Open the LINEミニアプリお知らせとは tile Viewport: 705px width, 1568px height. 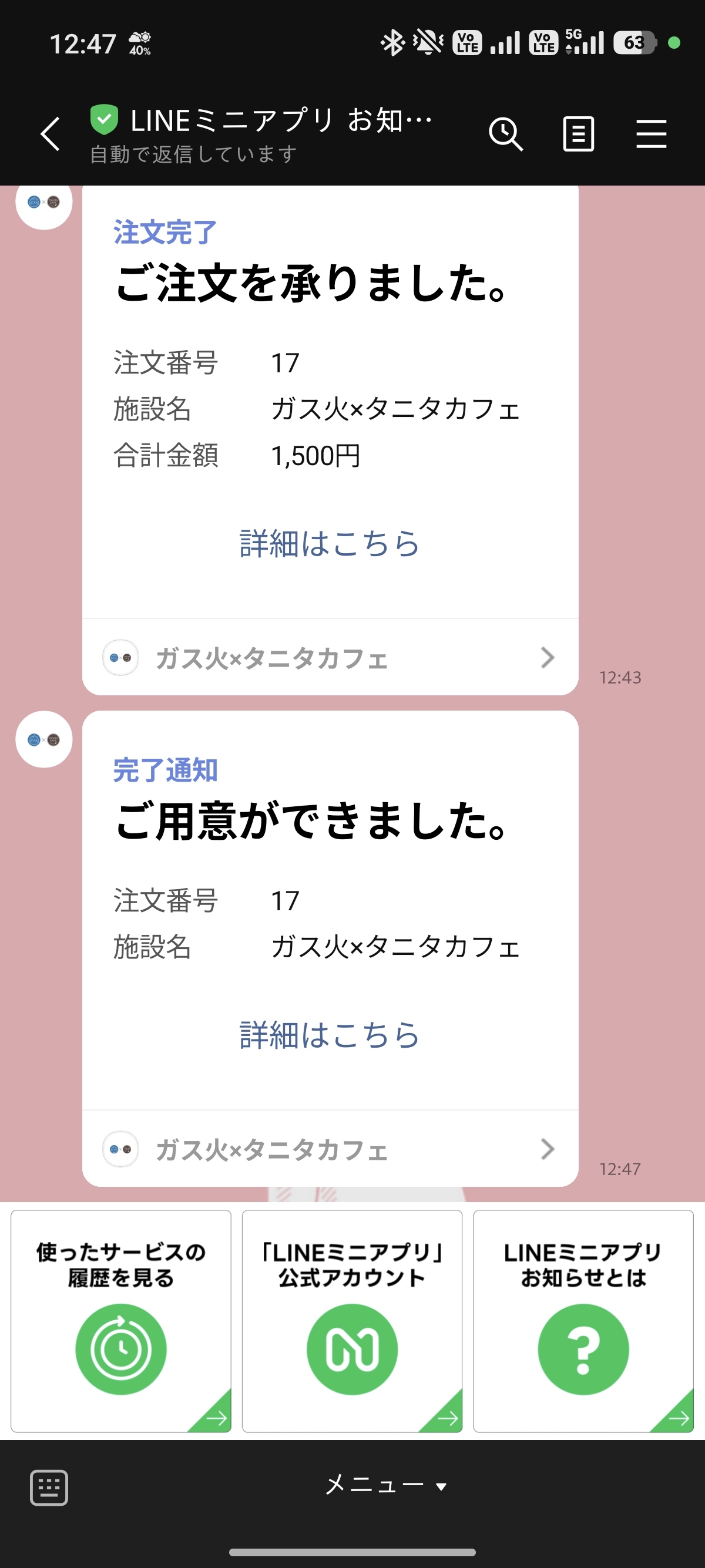point(583,1321)
